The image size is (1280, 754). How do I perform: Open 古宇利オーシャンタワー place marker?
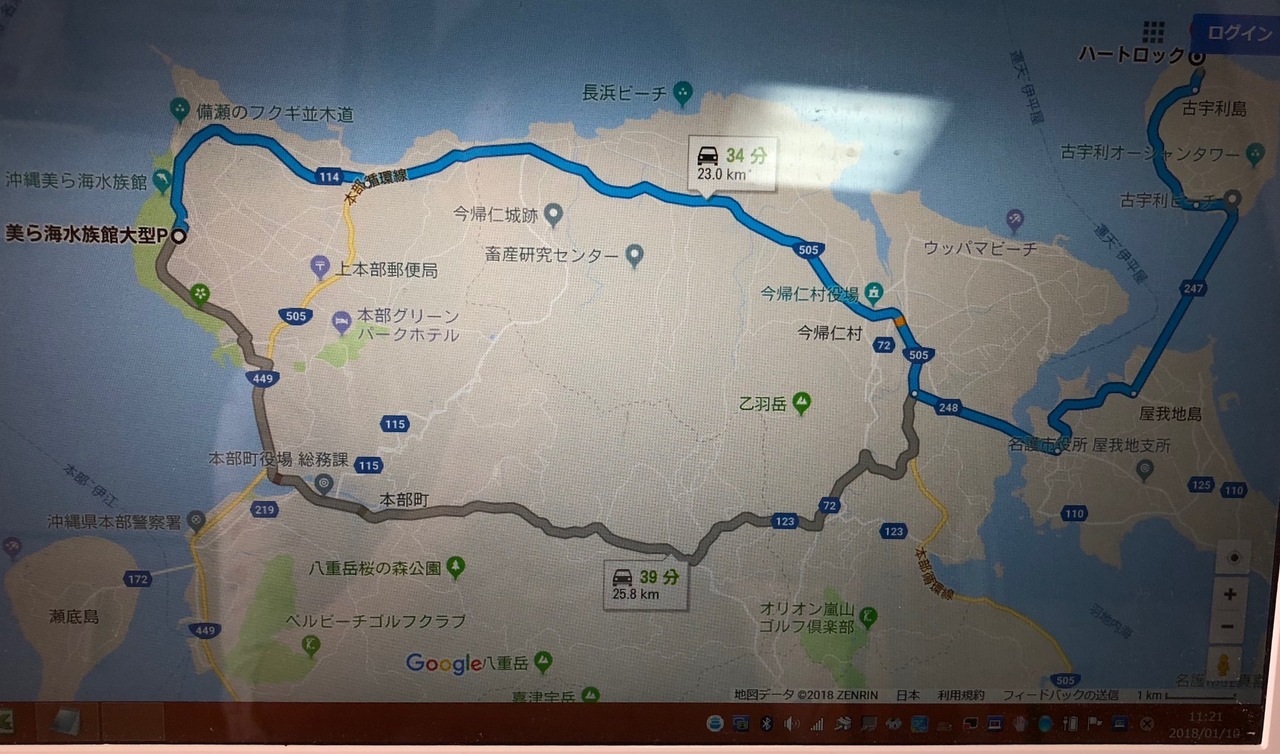1257,153
